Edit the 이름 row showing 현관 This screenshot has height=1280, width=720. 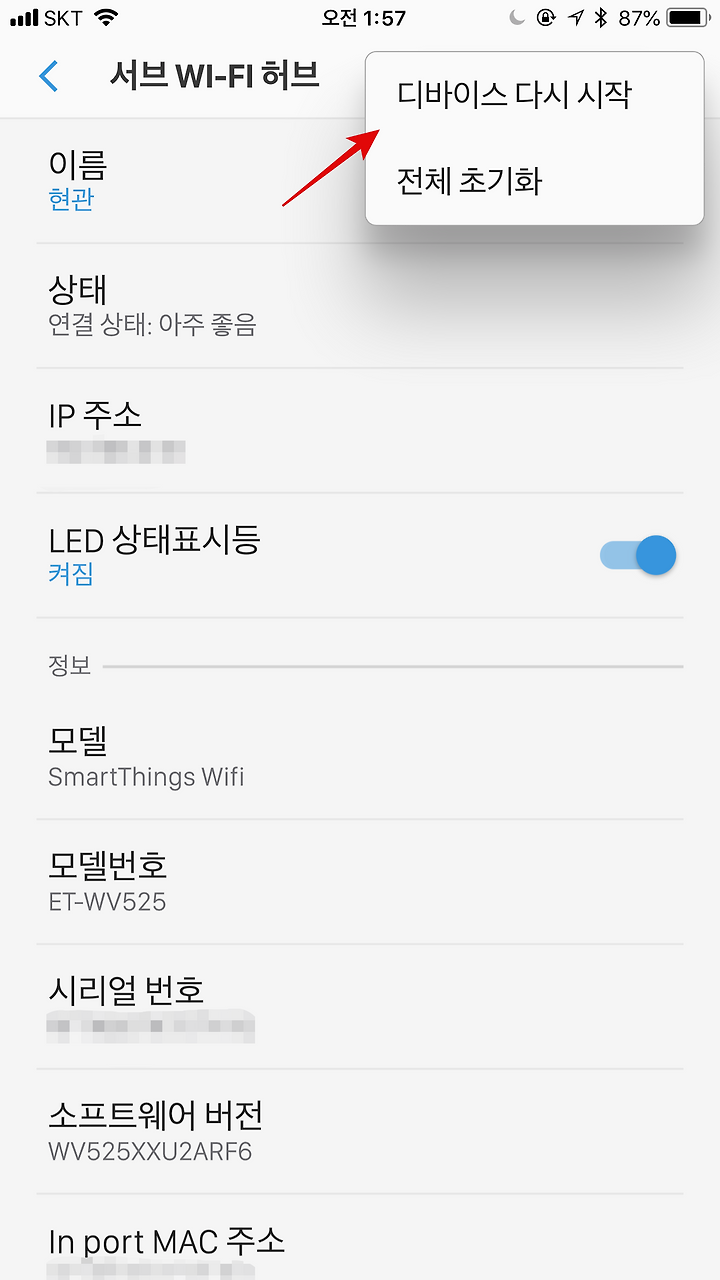[x=360, y=180]
